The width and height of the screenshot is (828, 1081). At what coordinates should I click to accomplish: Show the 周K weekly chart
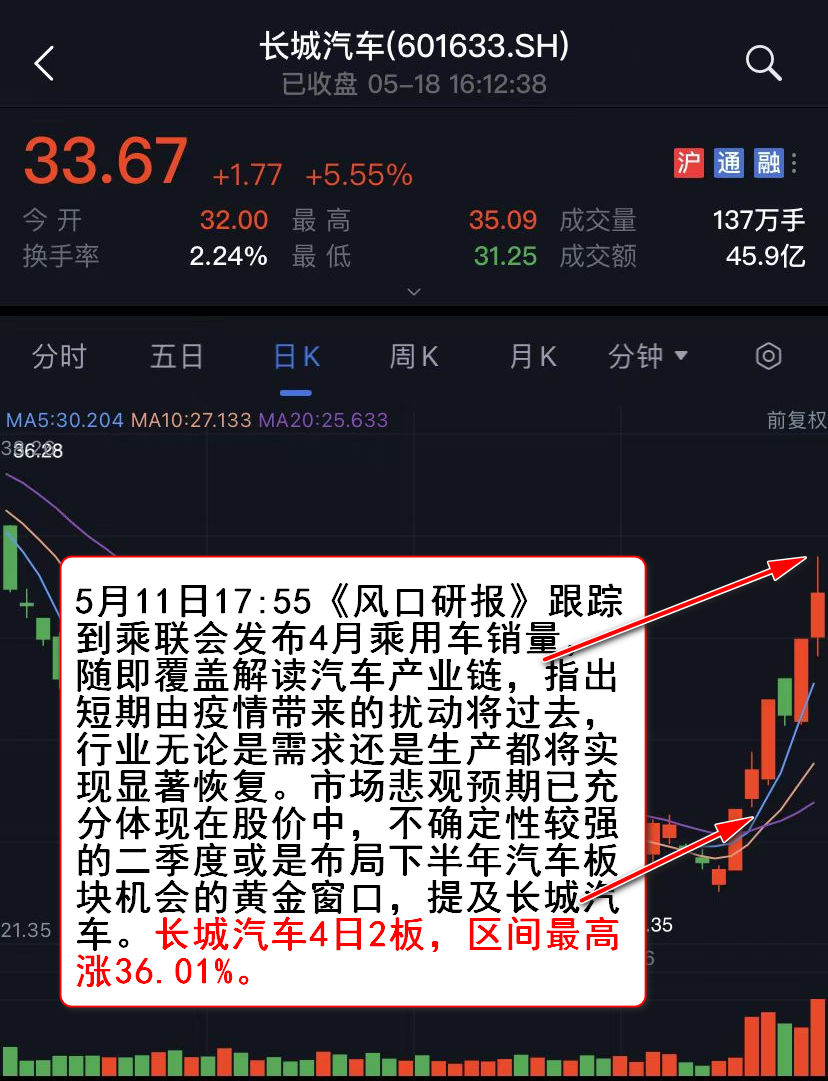coord(414,356)
